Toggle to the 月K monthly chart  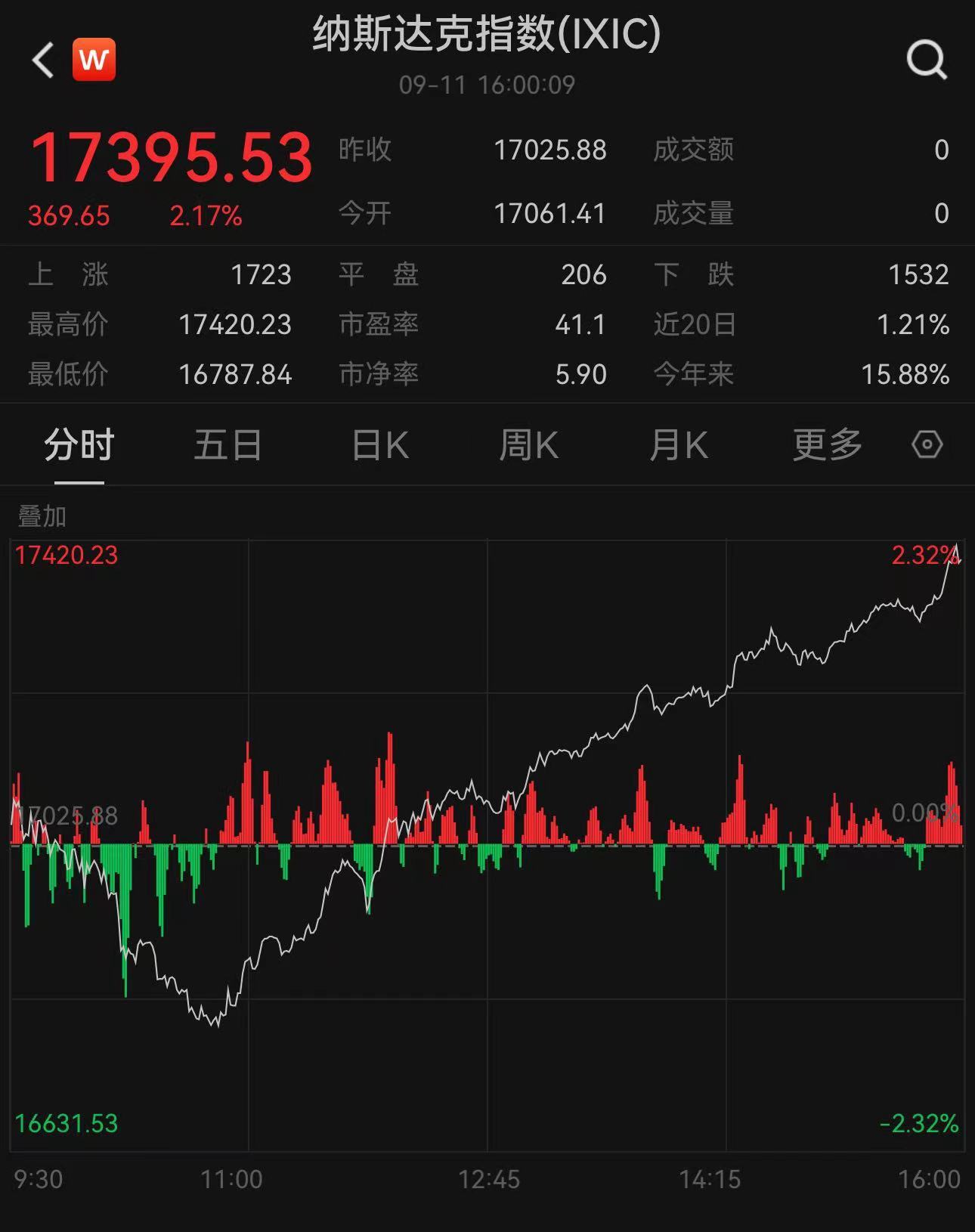(x=678, y=446)
